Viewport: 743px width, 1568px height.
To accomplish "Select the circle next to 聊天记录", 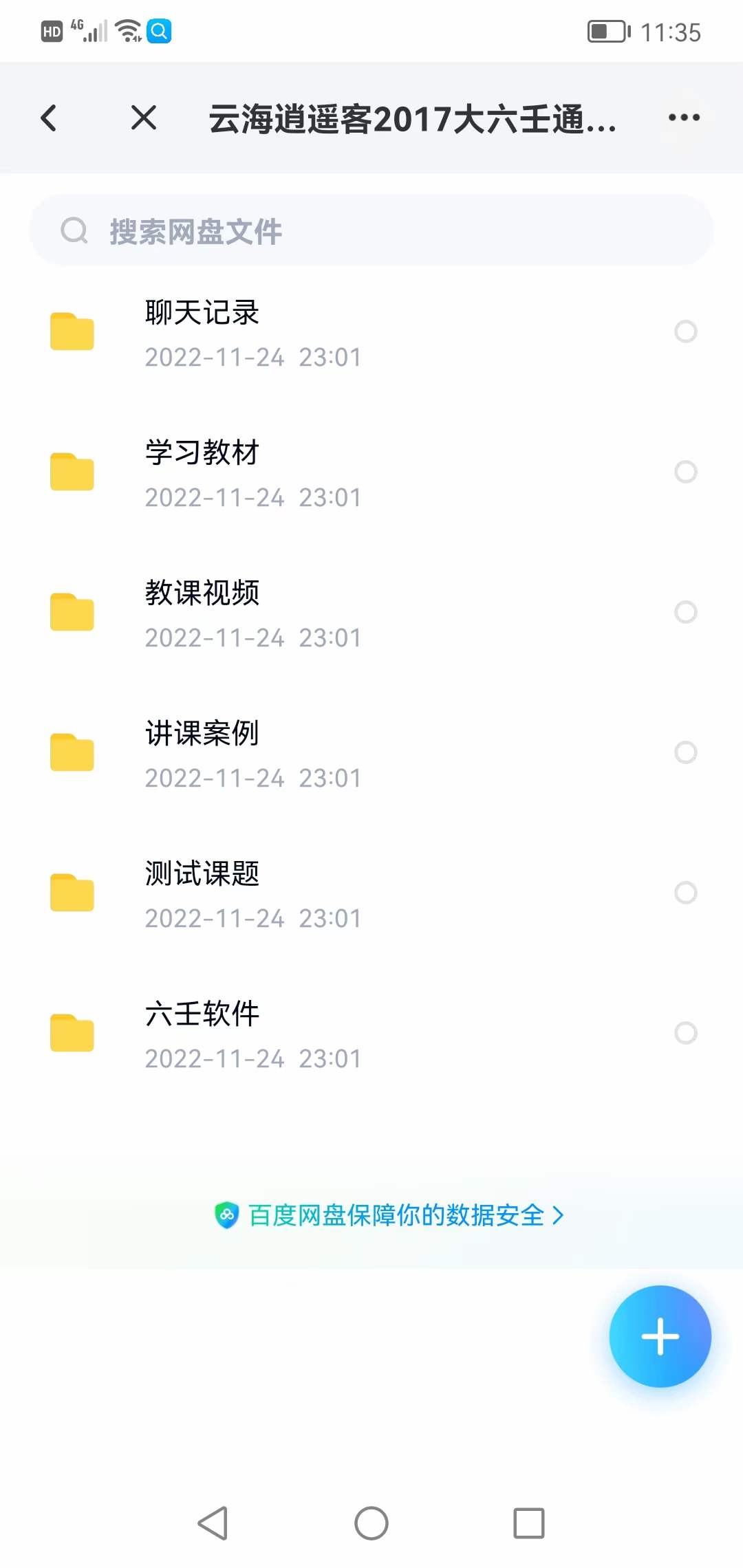I will [686, 331].
